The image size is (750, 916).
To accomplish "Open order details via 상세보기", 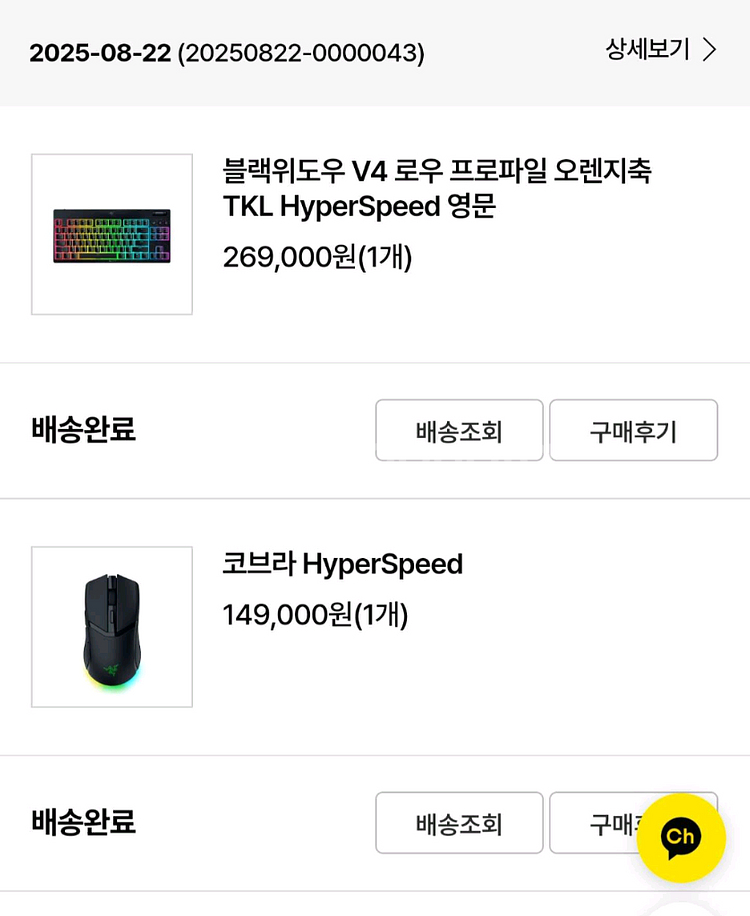I will coord(661,50).
